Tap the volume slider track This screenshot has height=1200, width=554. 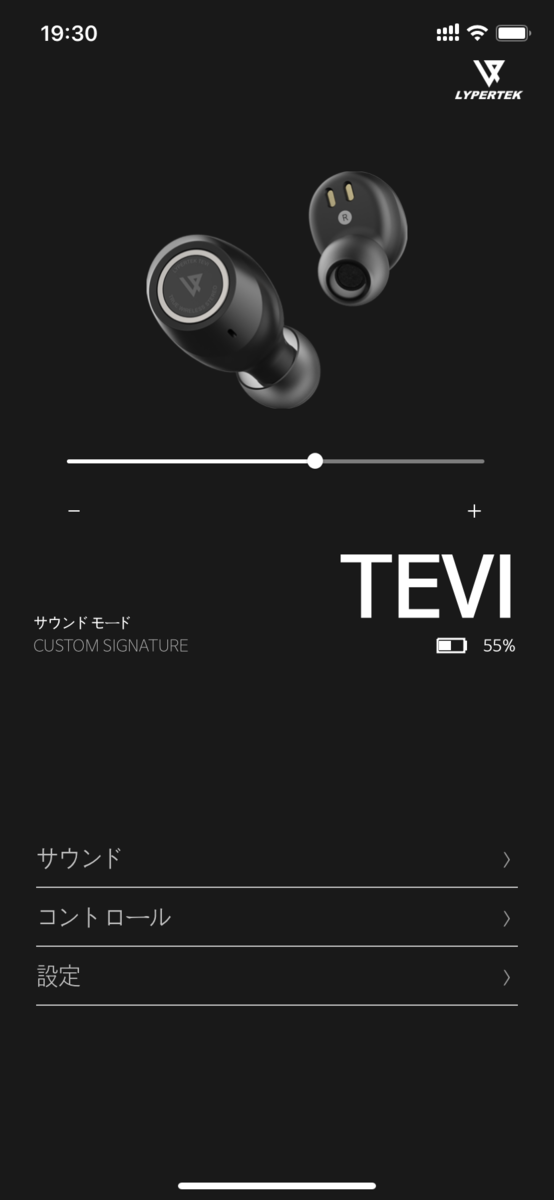click(x=276, y=461)
